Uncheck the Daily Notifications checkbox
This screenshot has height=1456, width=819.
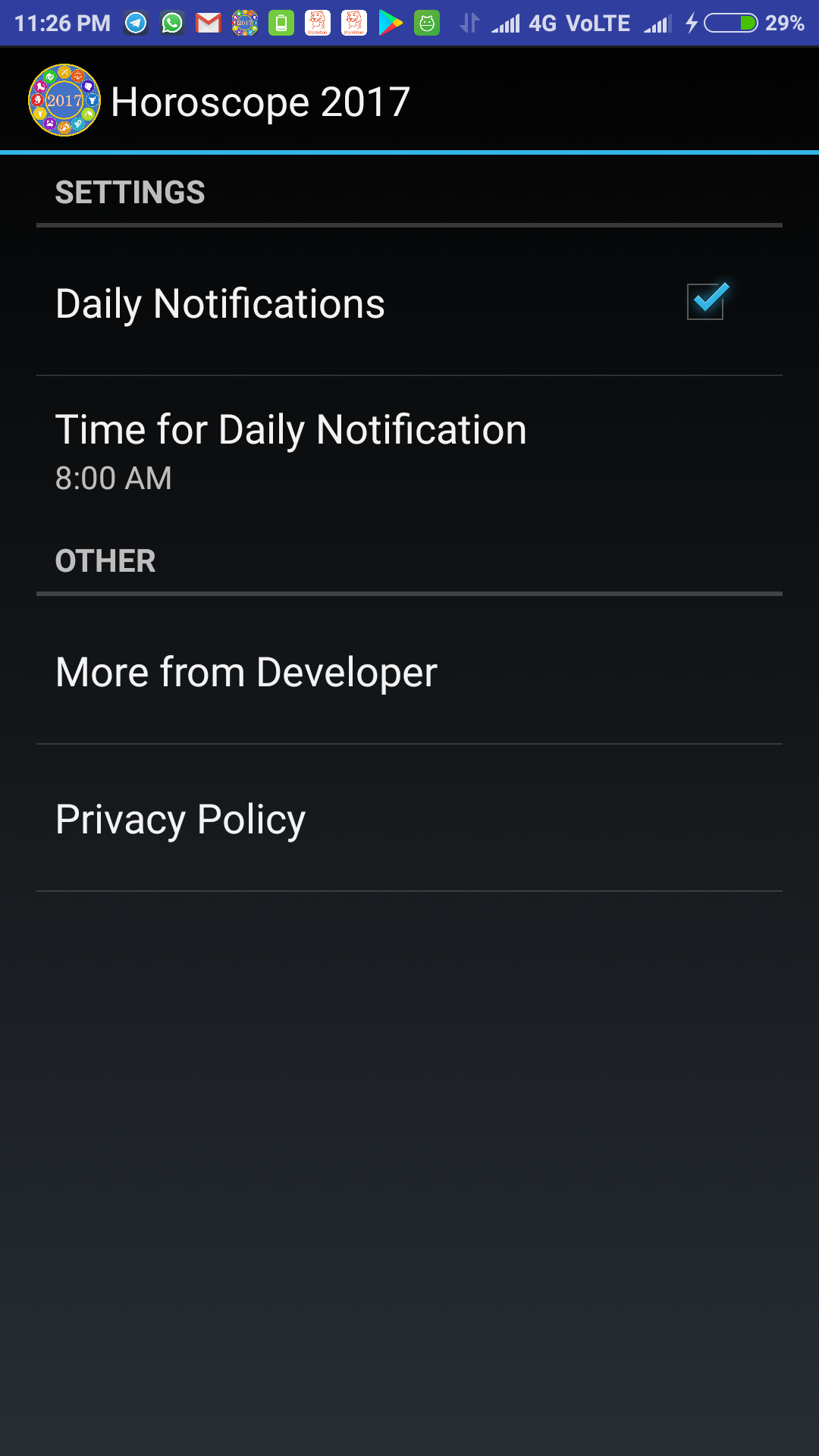706,302
